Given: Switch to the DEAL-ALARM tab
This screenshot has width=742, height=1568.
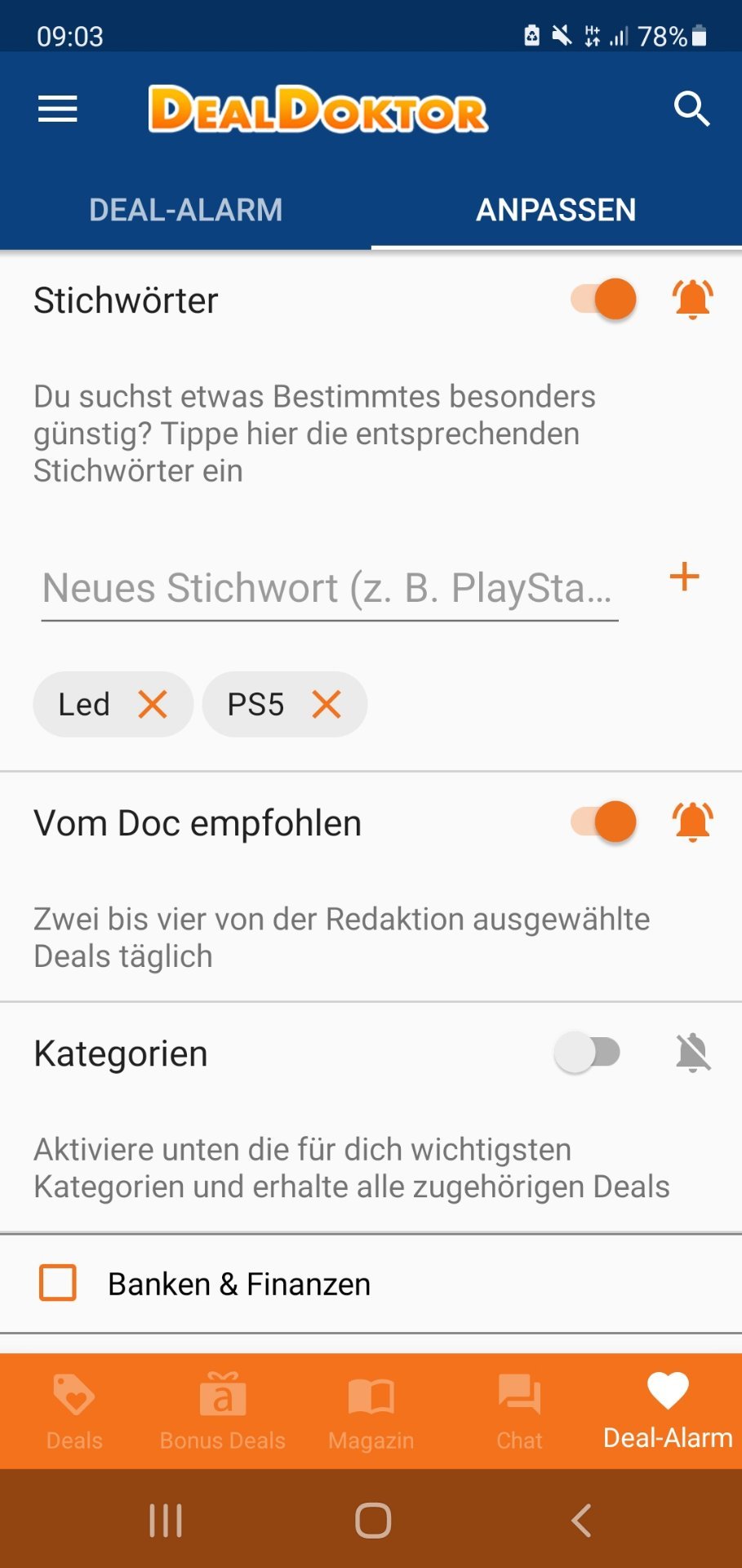Looking at the screenshot, I should (185, 210).
